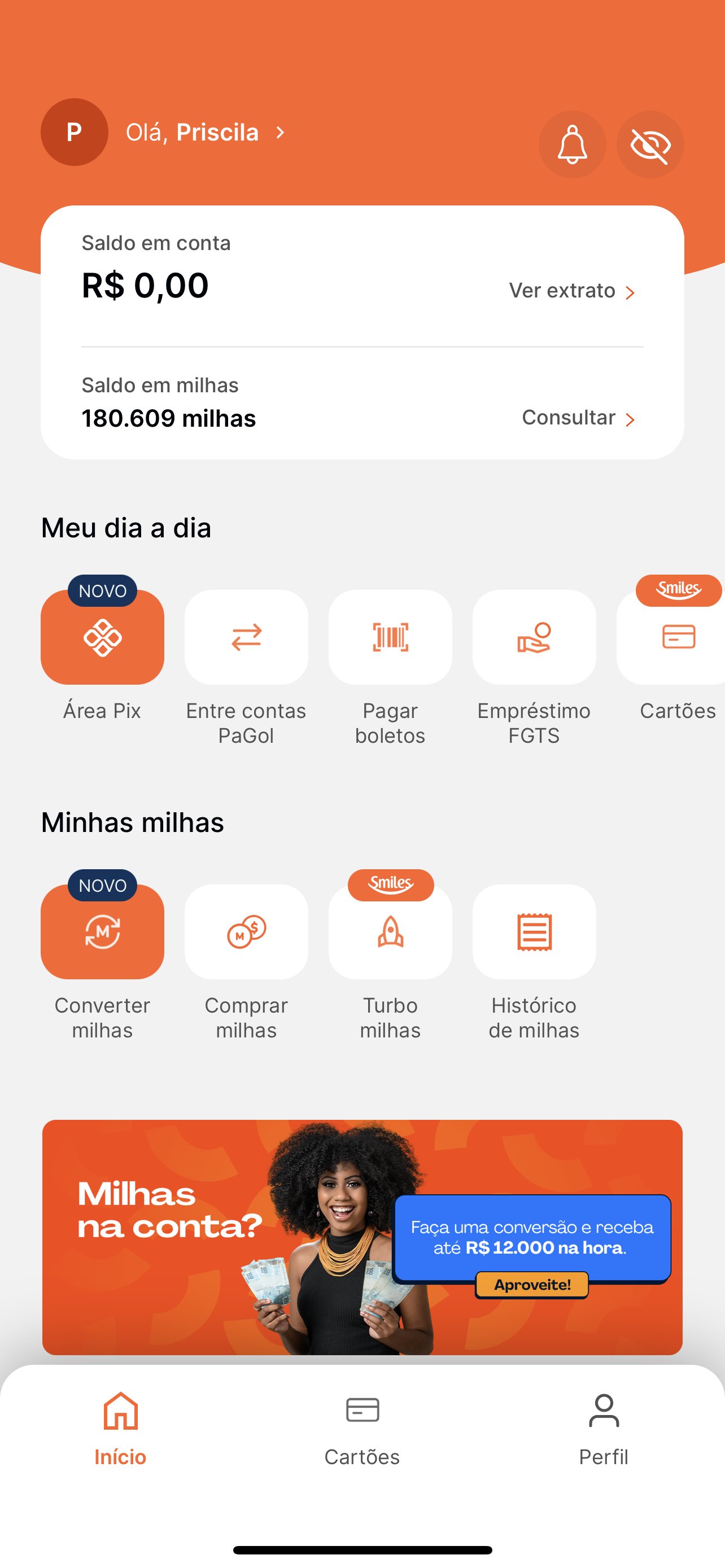Open Turbo milhas
The height and width of the screenshot is (1568, 725).
390,932
